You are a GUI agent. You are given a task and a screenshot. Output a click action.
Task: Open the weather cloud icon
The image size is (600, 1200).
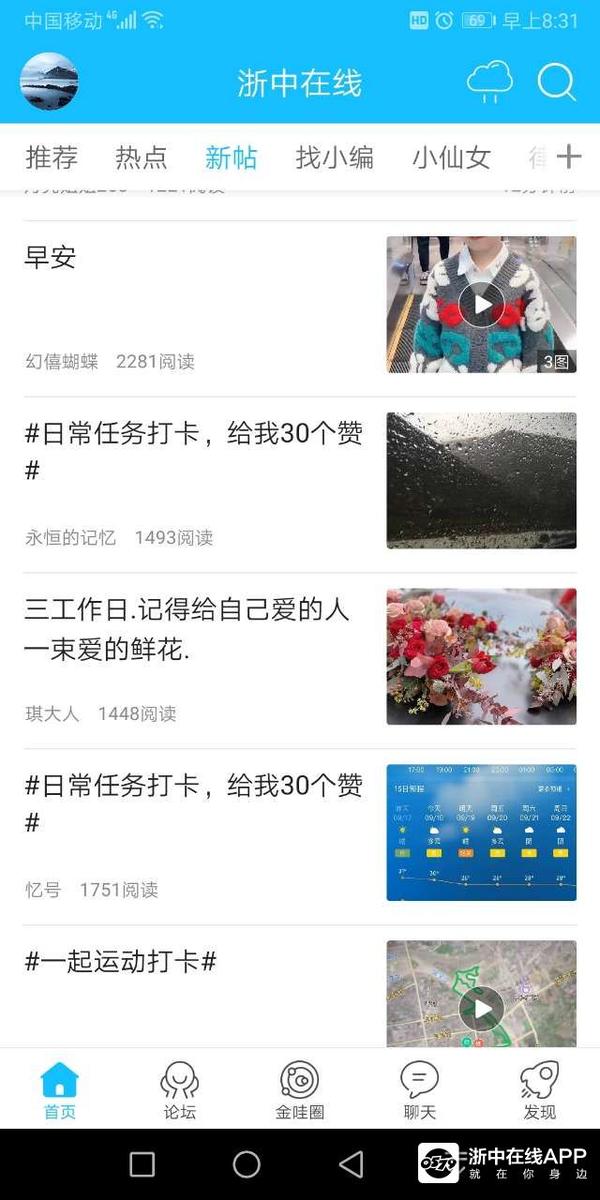[x=489, y=81]
